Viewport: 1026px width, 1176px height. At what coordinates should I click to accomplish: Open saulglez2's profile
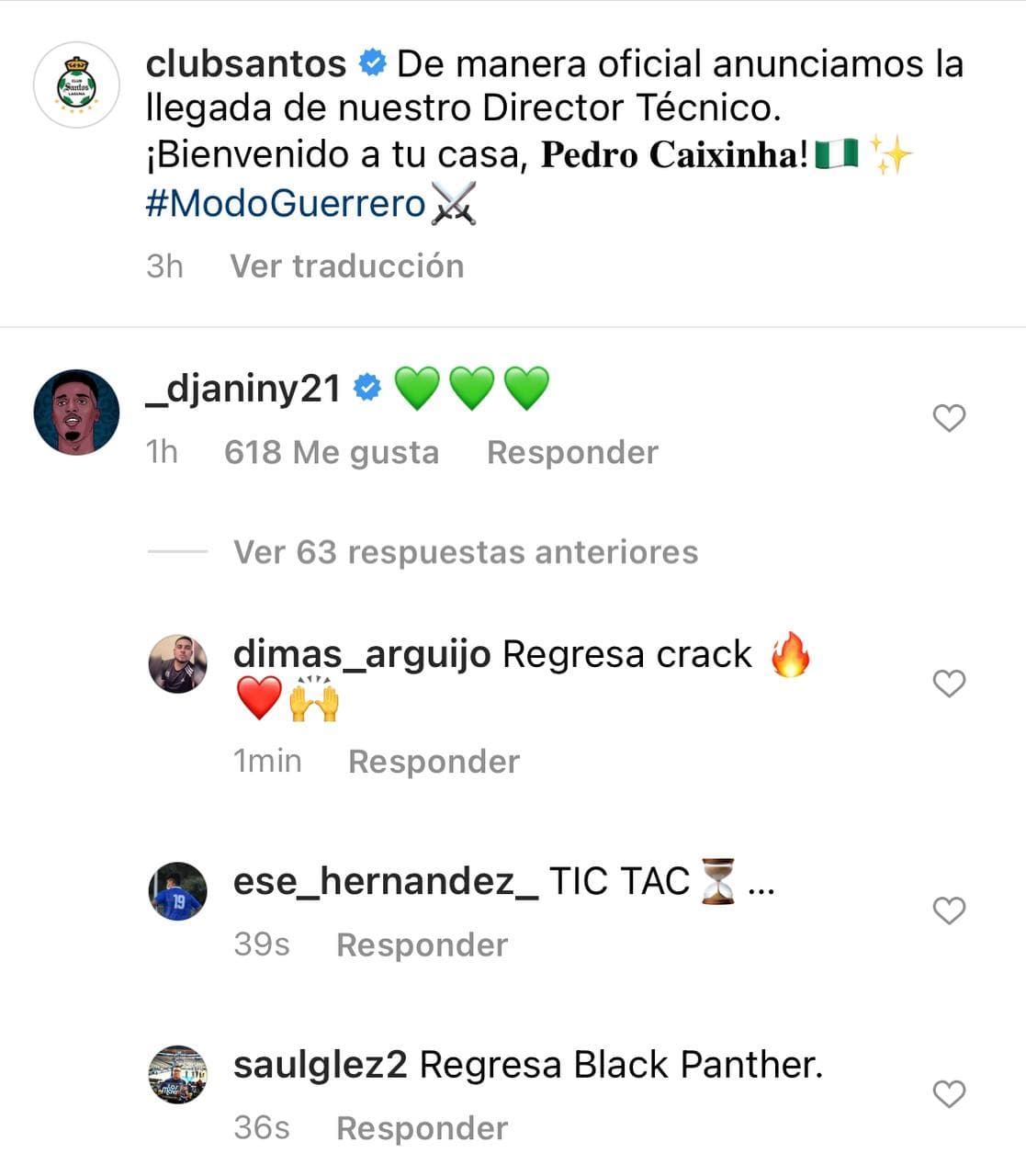320,1065
